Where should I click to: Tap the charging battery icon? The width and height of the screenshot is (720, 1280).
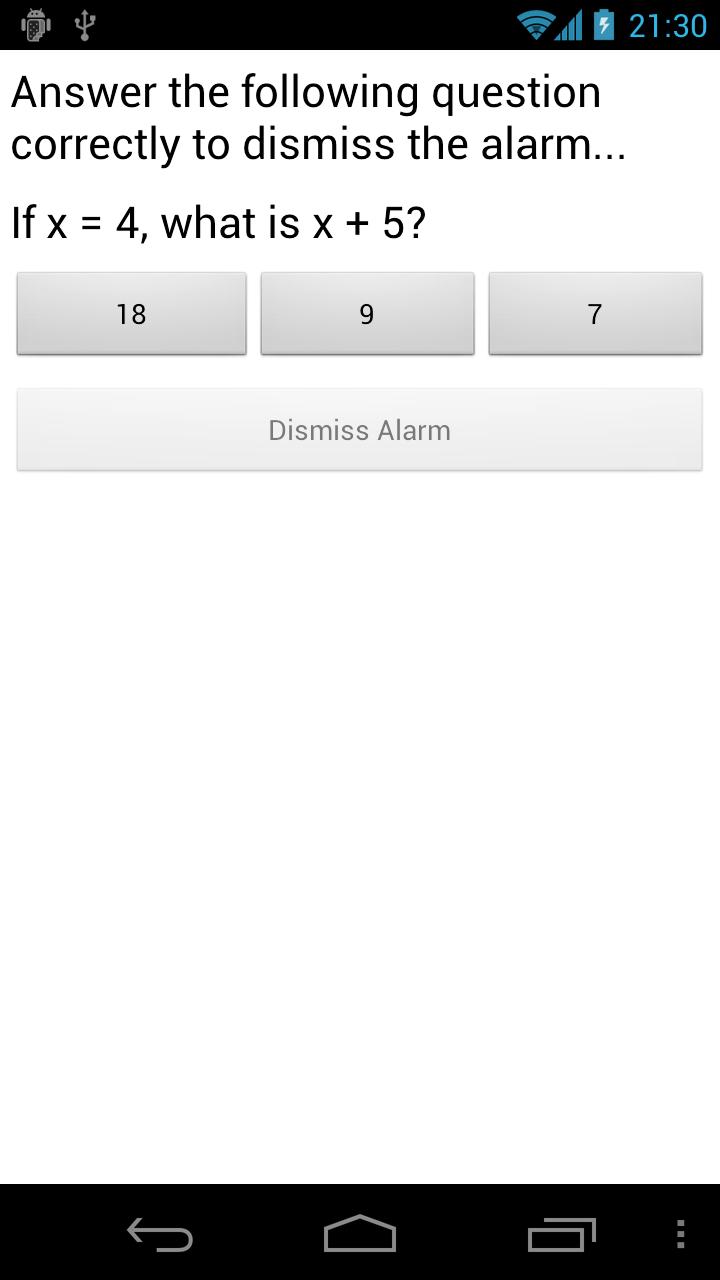[602, 24]
